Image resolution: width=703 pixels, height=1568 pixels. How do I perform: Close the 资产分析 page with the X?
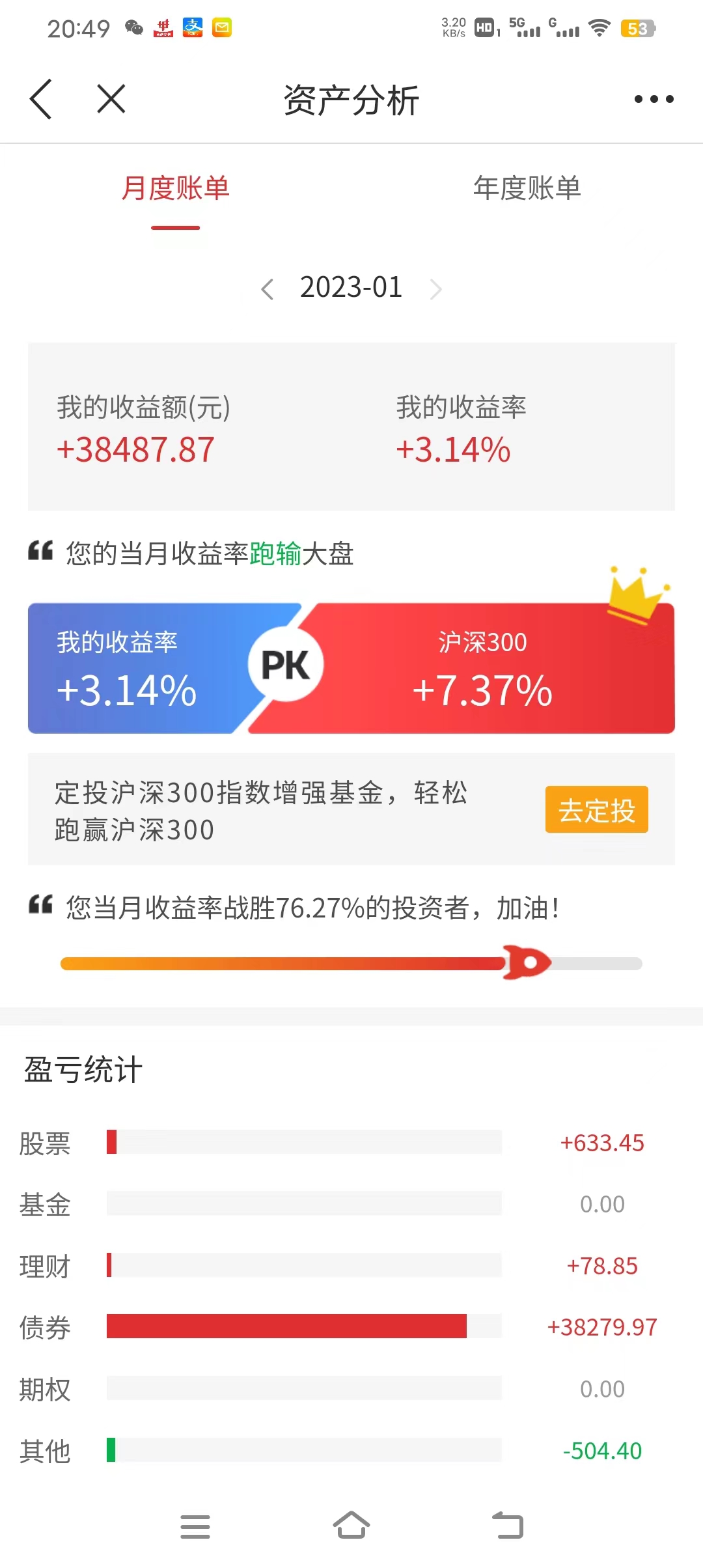click(111, 99)
